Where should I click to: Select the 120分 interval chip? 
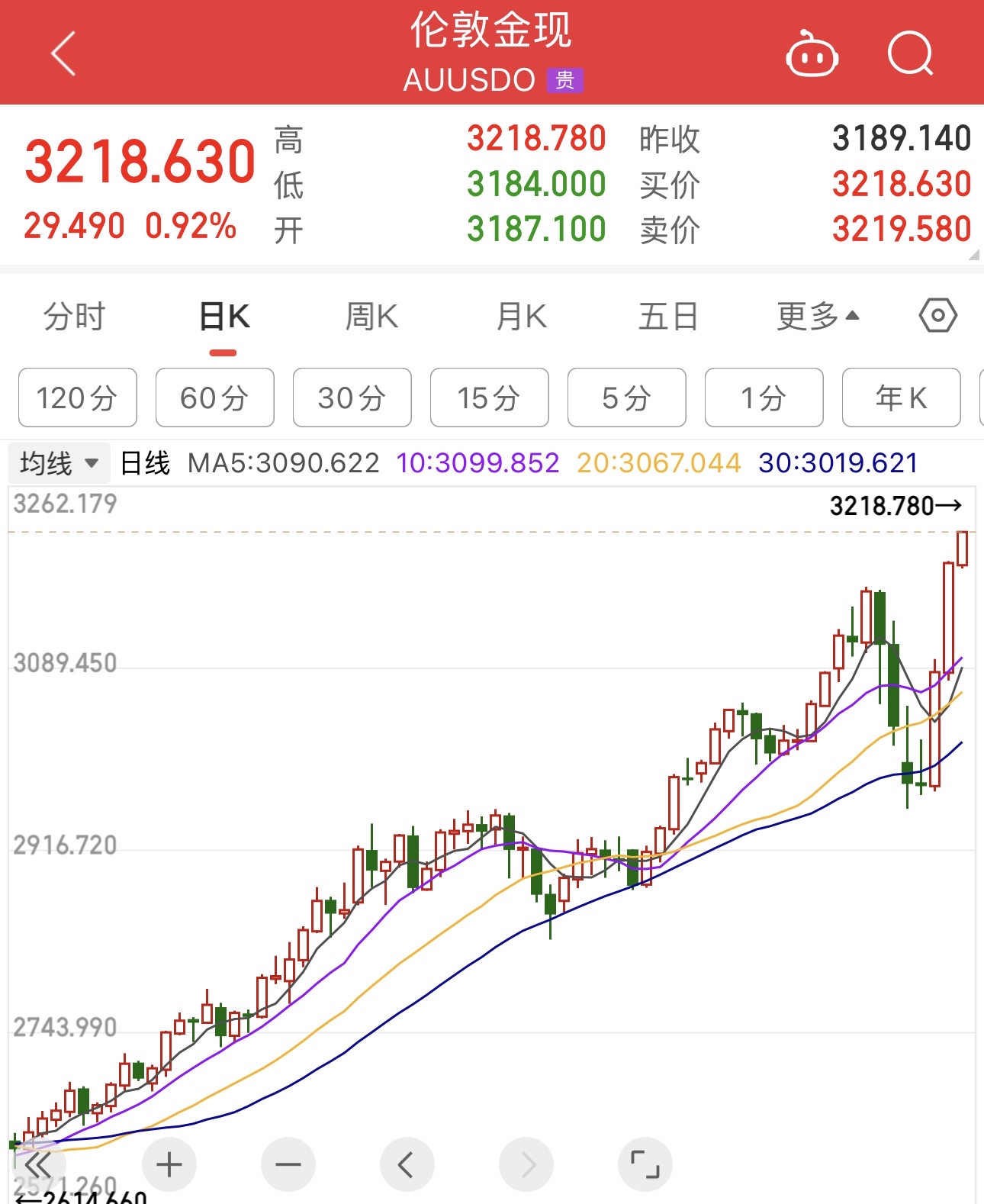[77, 398]
